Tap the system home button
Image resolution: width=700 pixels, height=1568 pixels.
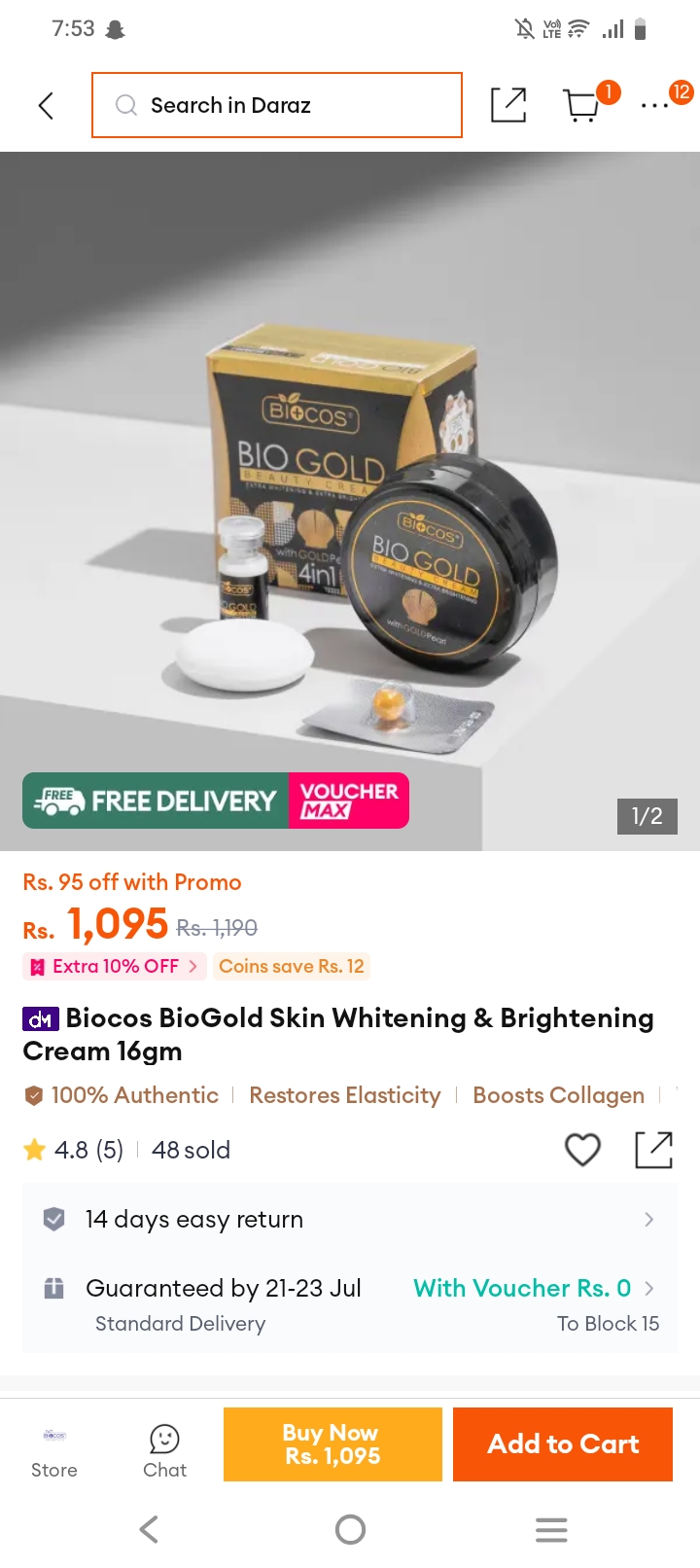350,1530
